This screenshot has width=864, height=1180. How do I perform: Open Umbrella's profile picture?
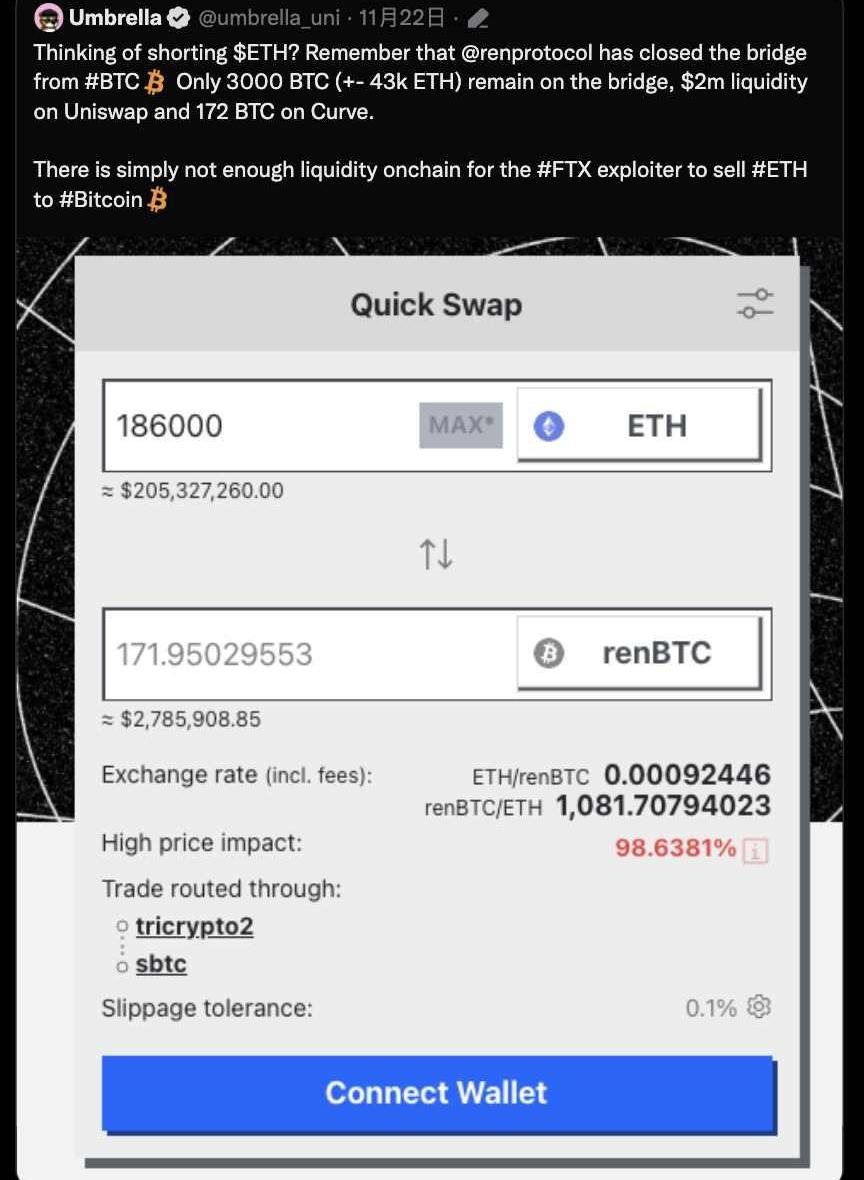click(x=48, y=18)
